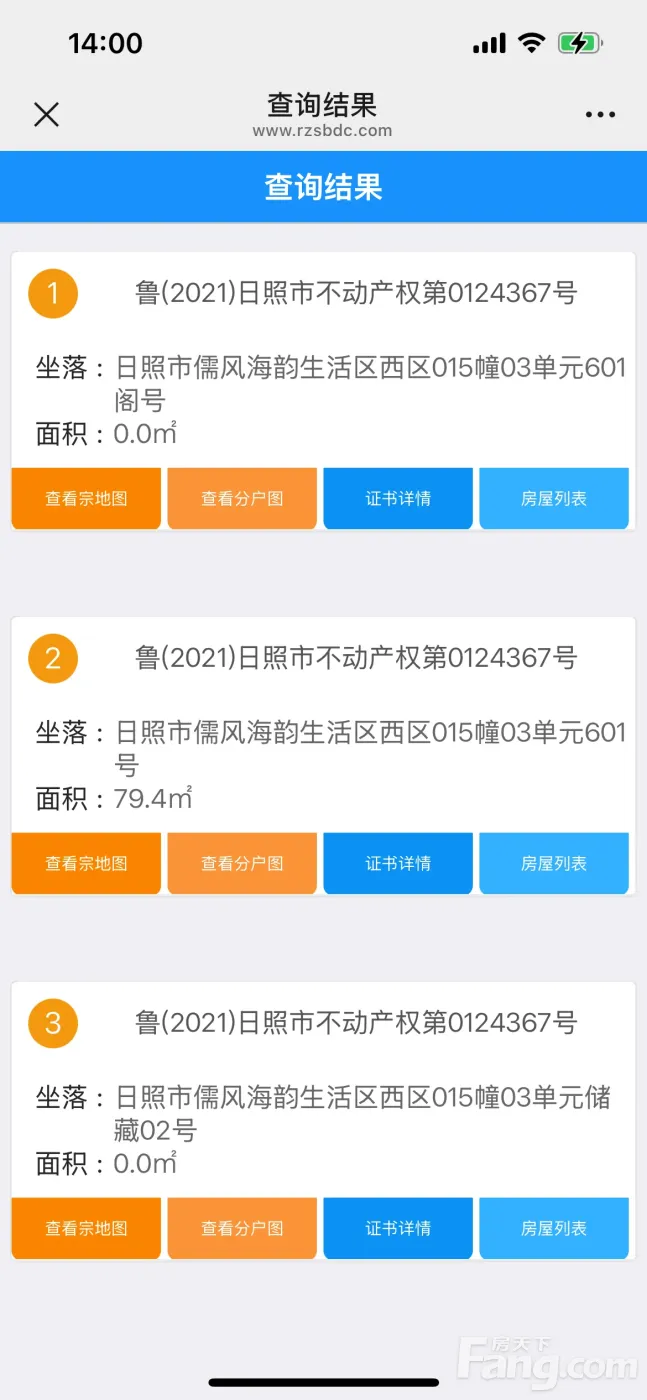Open the three-dot more options menu
This screenshot has height=1400, width=647.
tap(600, 114)
